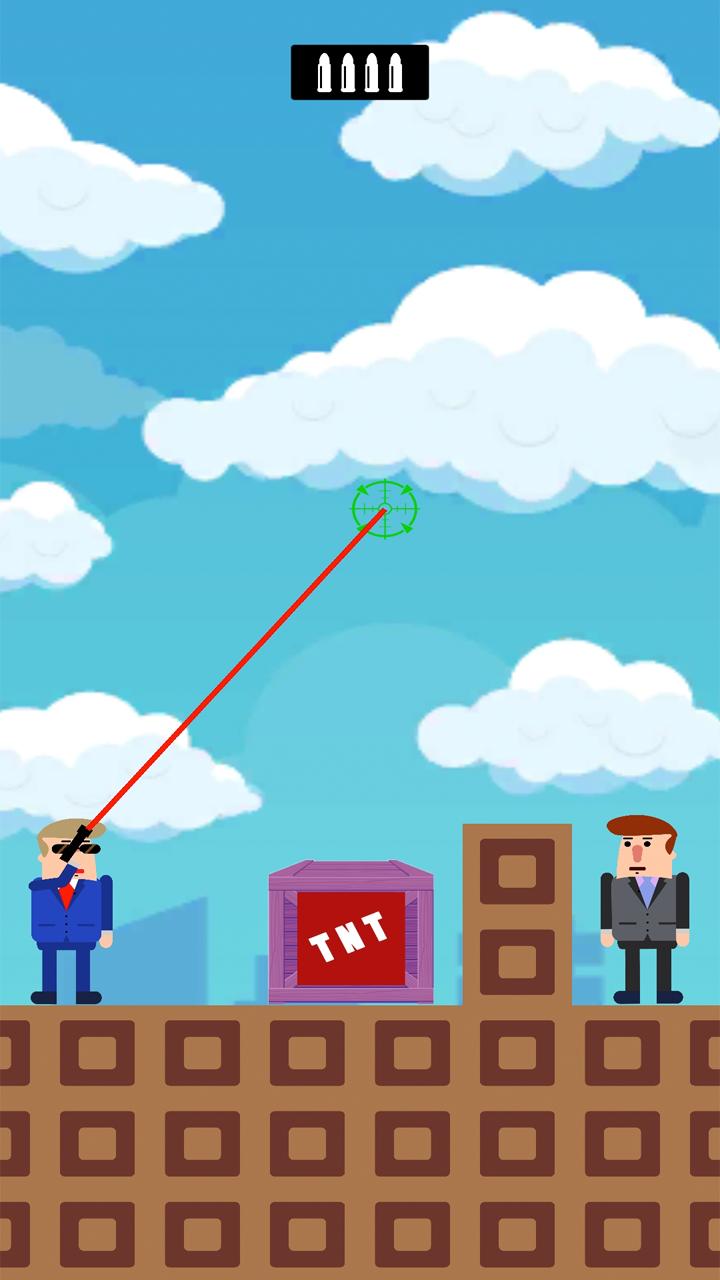This screenshot has width=720, height=1280.
Task: Shoot the purple TNT crate
Action: [x=351, y=933]
